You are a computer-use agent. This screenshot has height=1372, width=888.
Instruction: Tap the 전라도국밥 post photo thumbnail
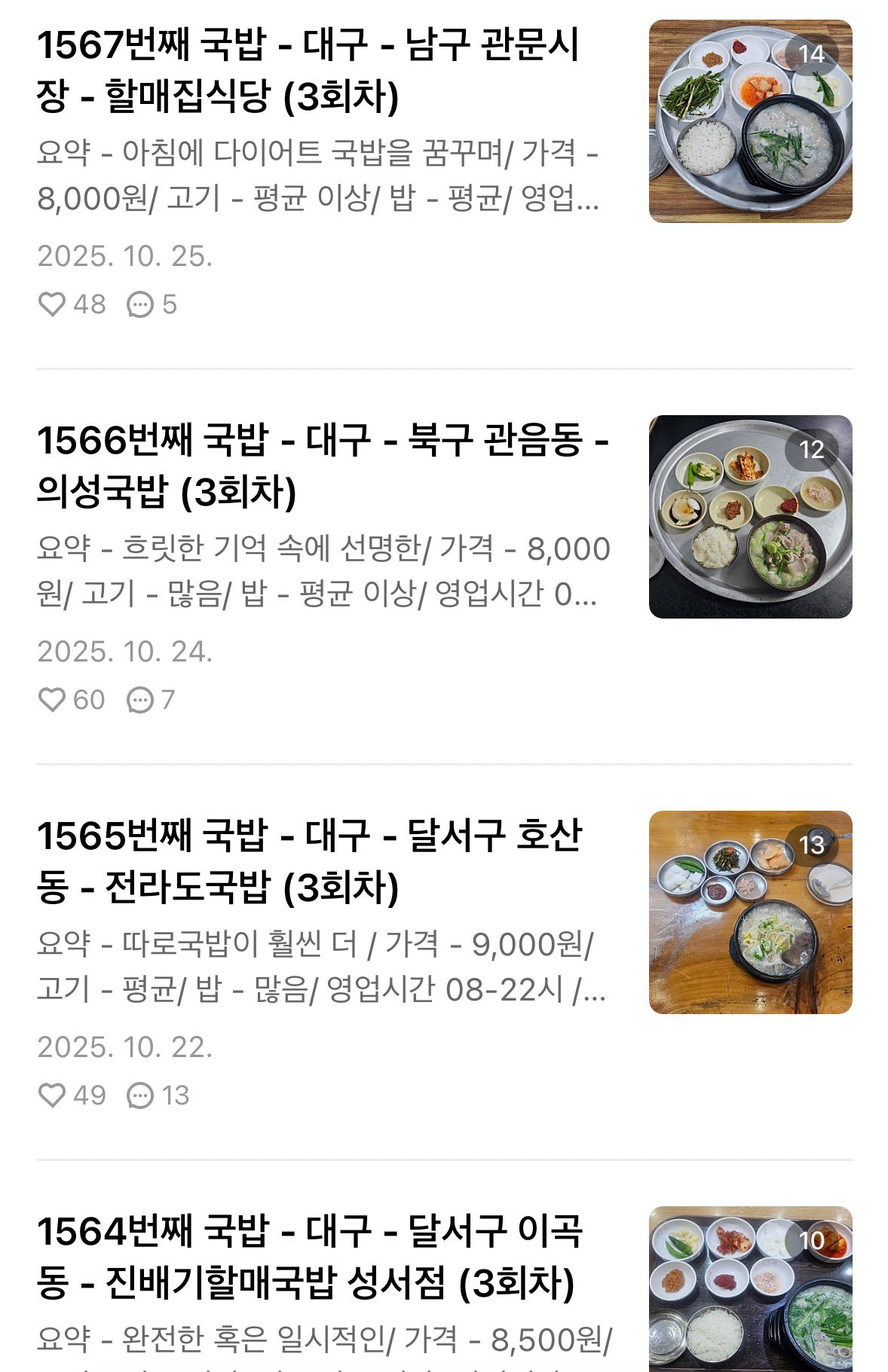tap(750, 912)
